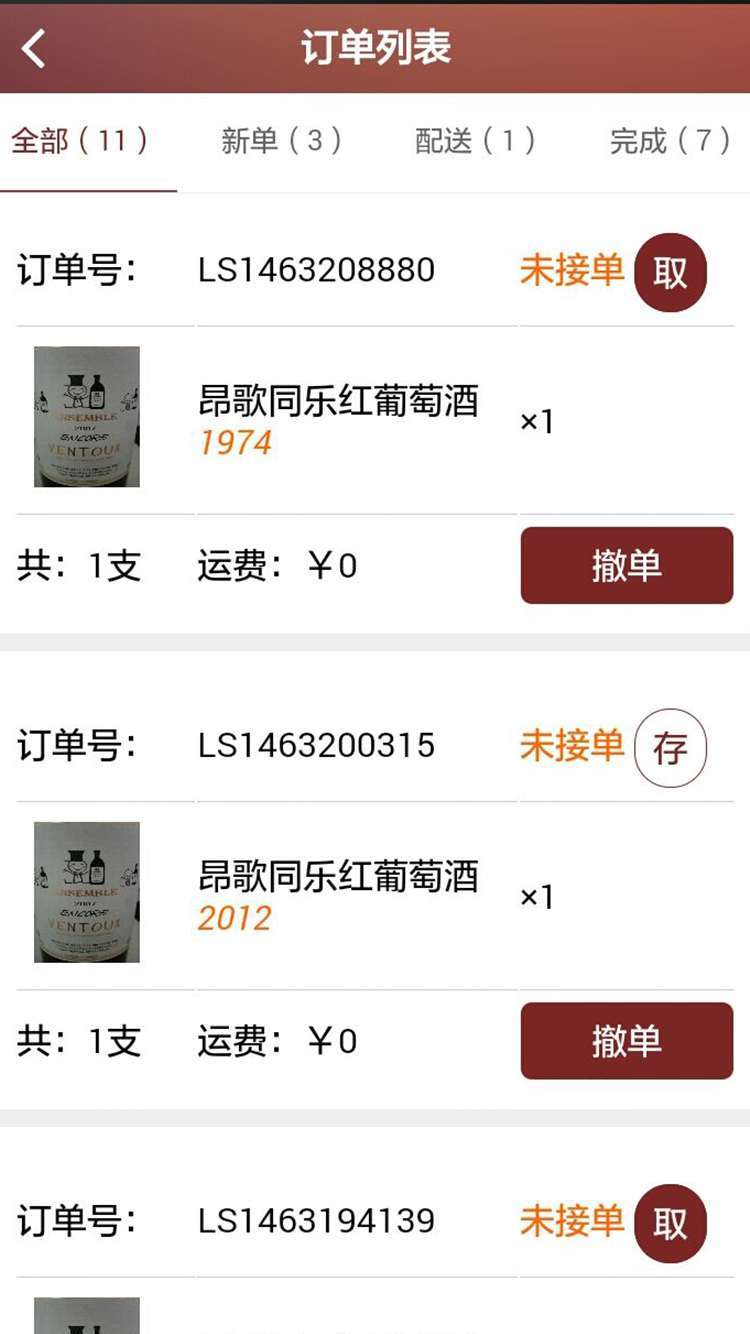
Task: Select order number LS1463200315
Action: coord(317,747)
